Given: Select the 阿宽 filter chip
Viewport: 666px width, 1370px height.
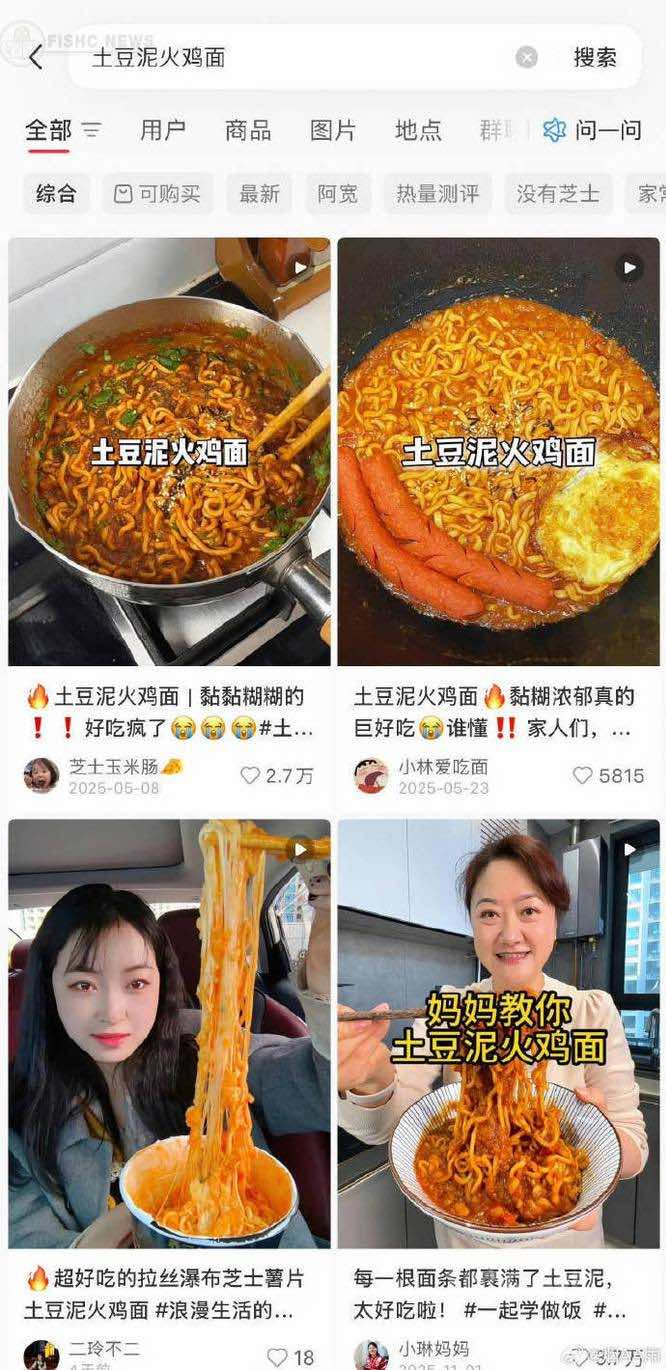Looking at the screenshot, I should 338,194.
